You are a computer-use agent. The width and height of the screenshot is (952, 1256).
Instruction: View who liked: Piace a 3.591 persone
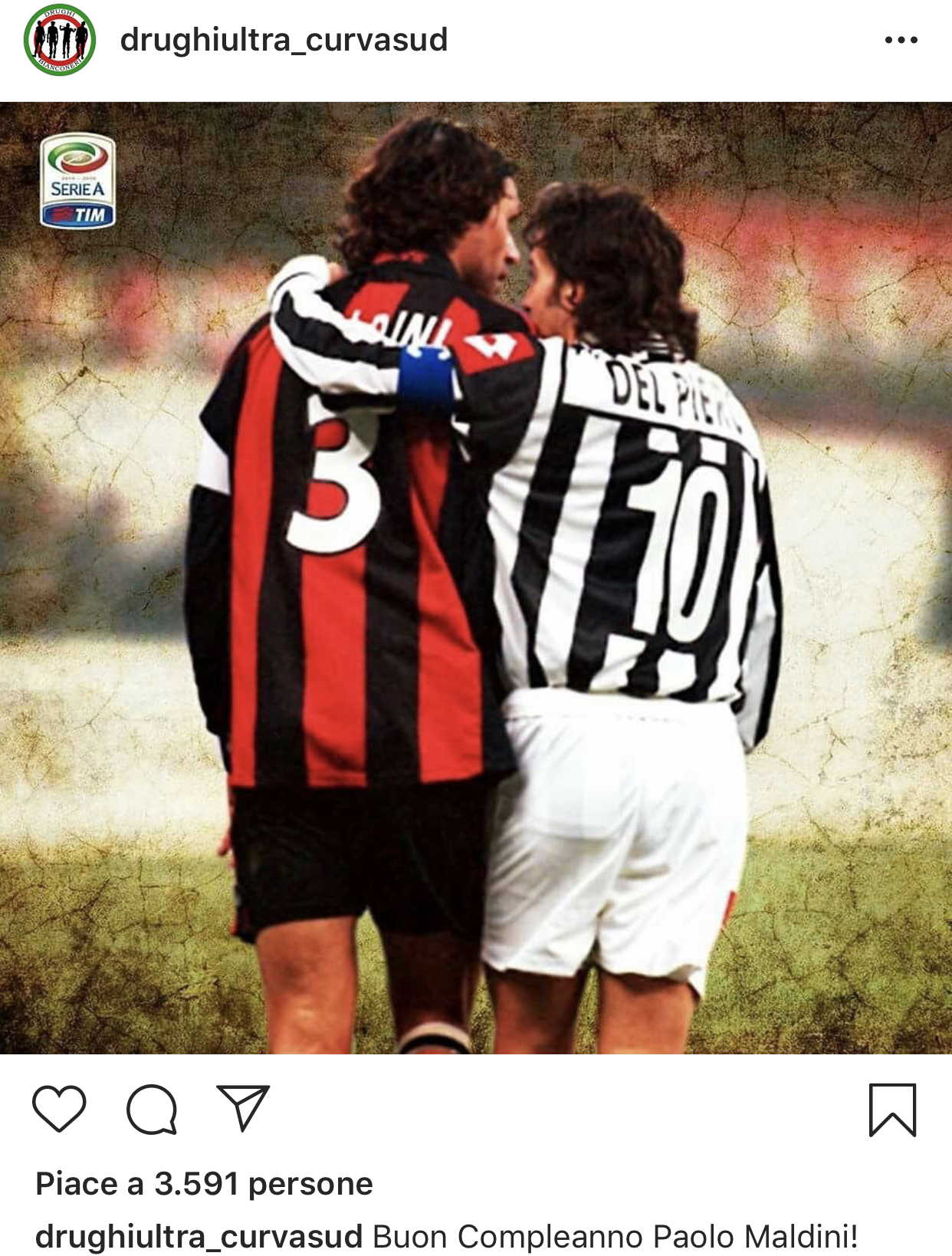(204, 1184)
